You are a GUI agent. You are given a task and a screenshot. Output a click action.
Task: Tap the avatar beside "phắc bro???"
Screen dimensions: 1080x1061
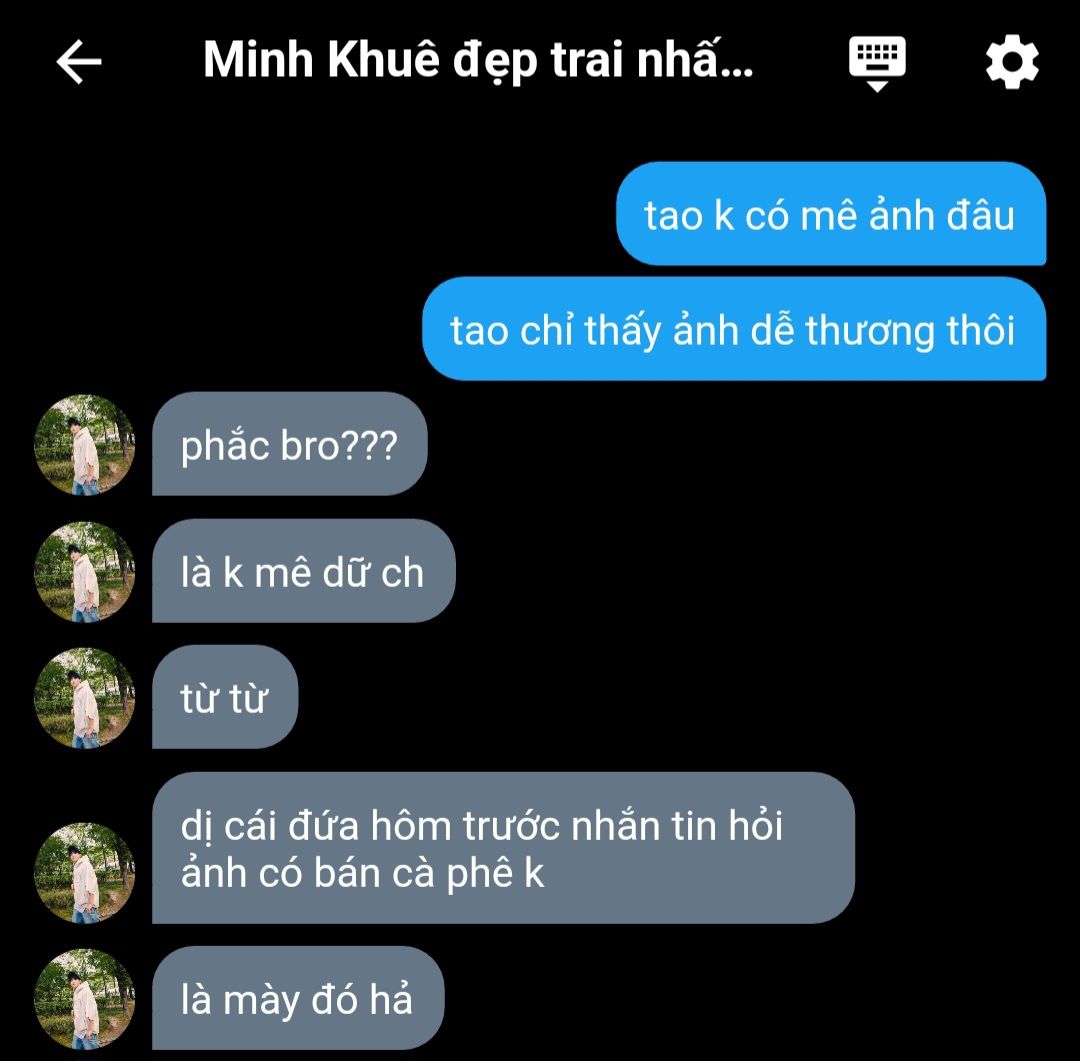[84, 444]
